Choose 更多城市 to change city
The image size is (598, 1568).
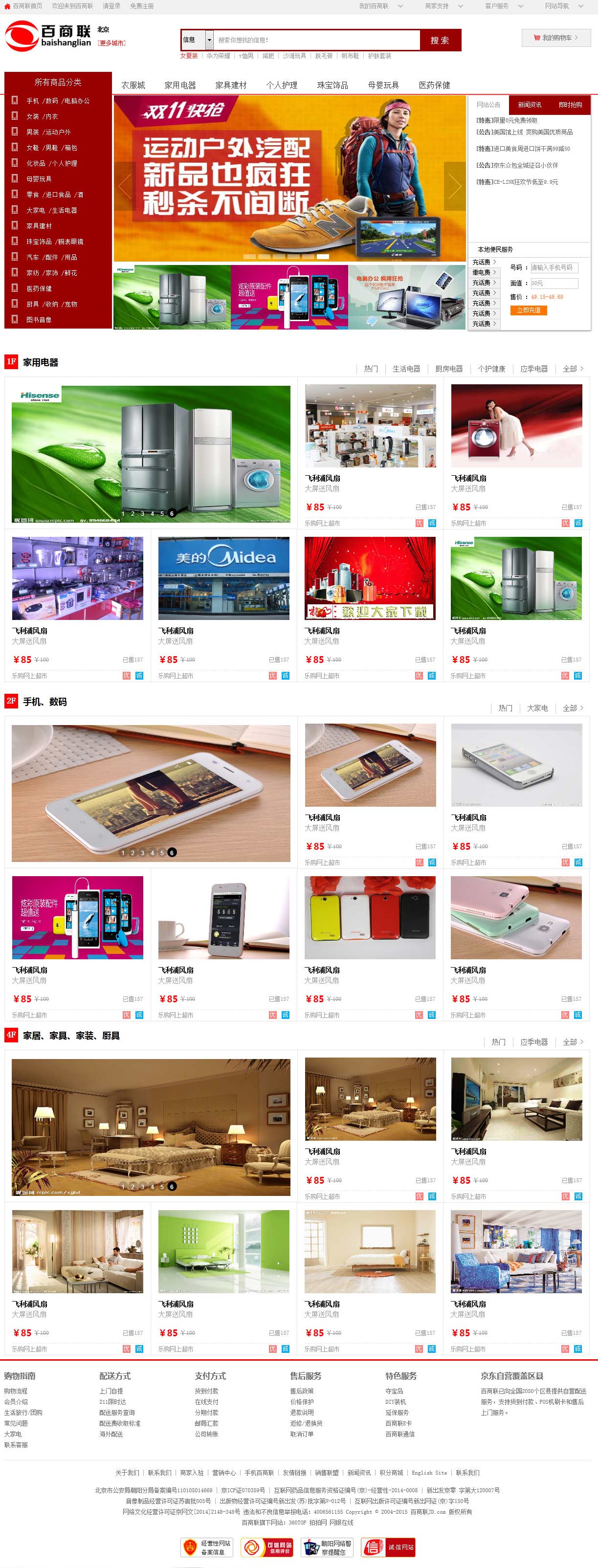click(112, 43)
